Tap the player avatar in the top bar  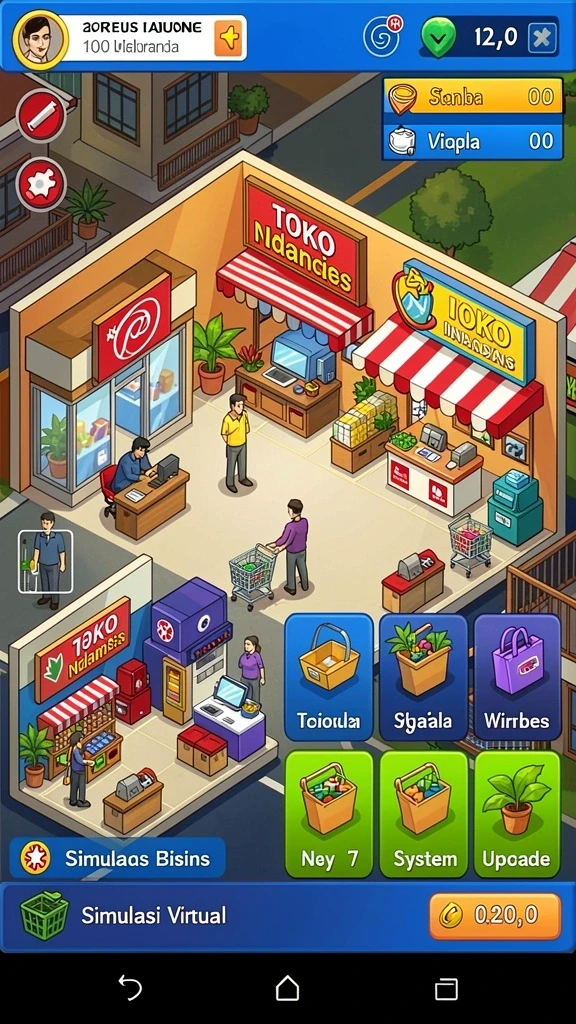[40, 39]
